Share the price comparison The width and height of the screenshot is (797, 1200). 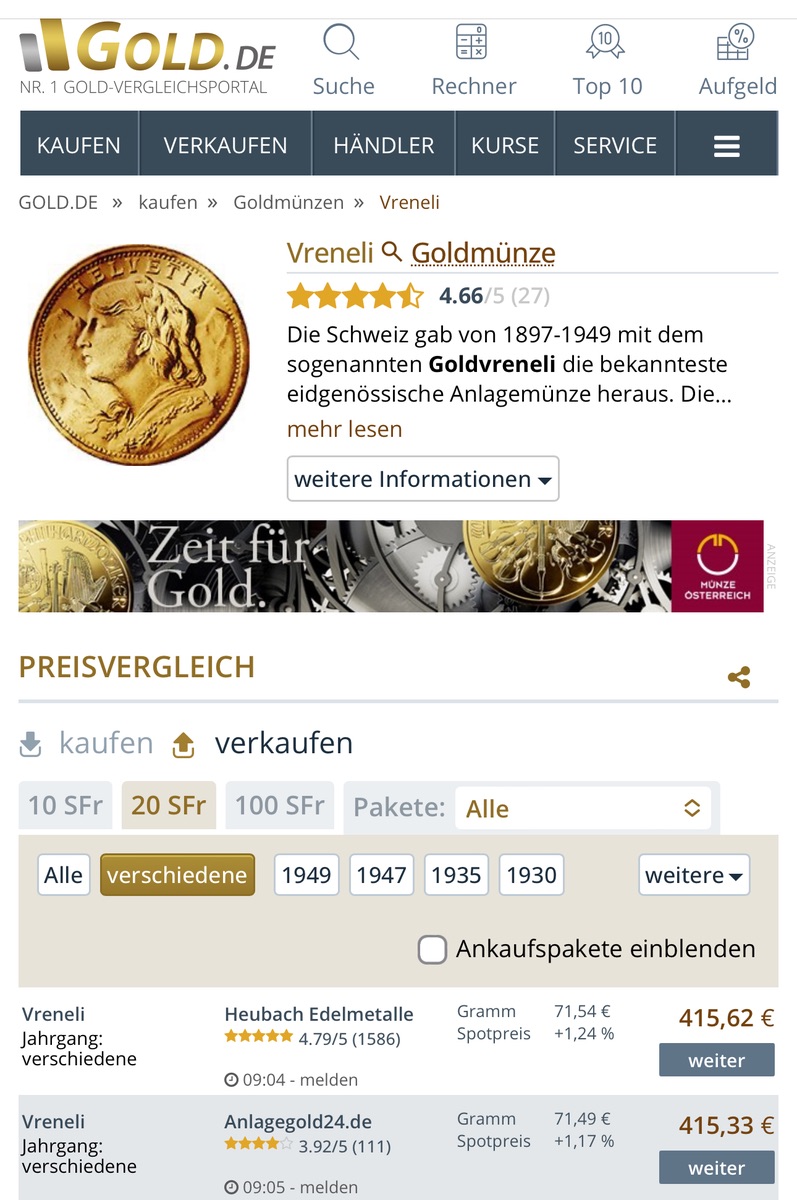coord(739,678)
